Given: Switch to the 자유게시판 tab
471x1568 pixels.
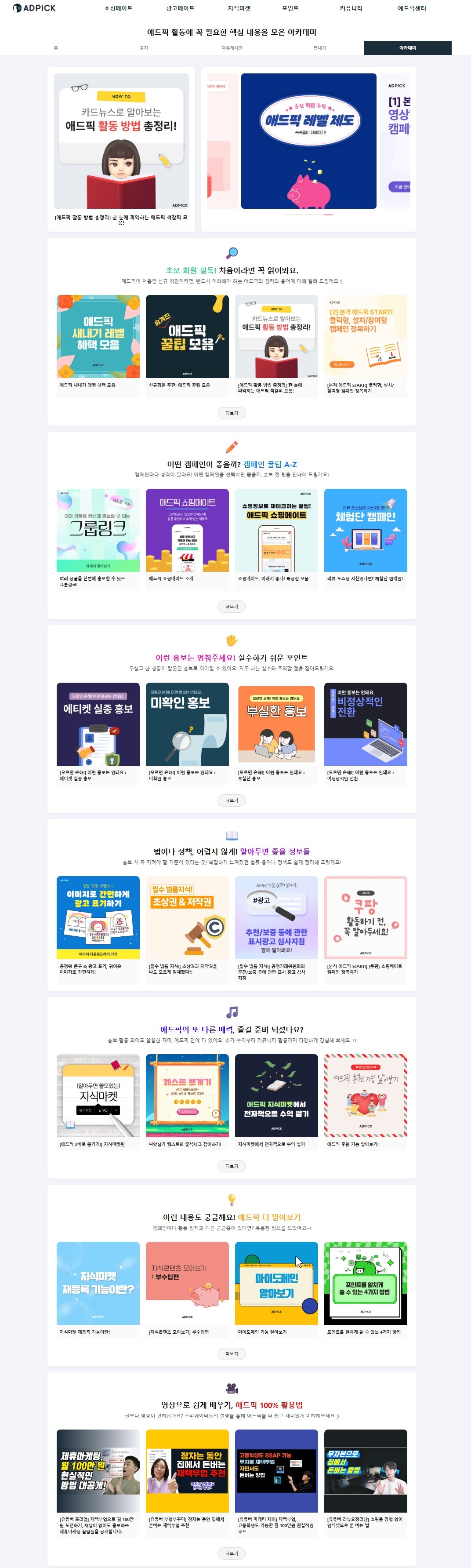Looking at the screenshot, I should click(x=231, y=48).
